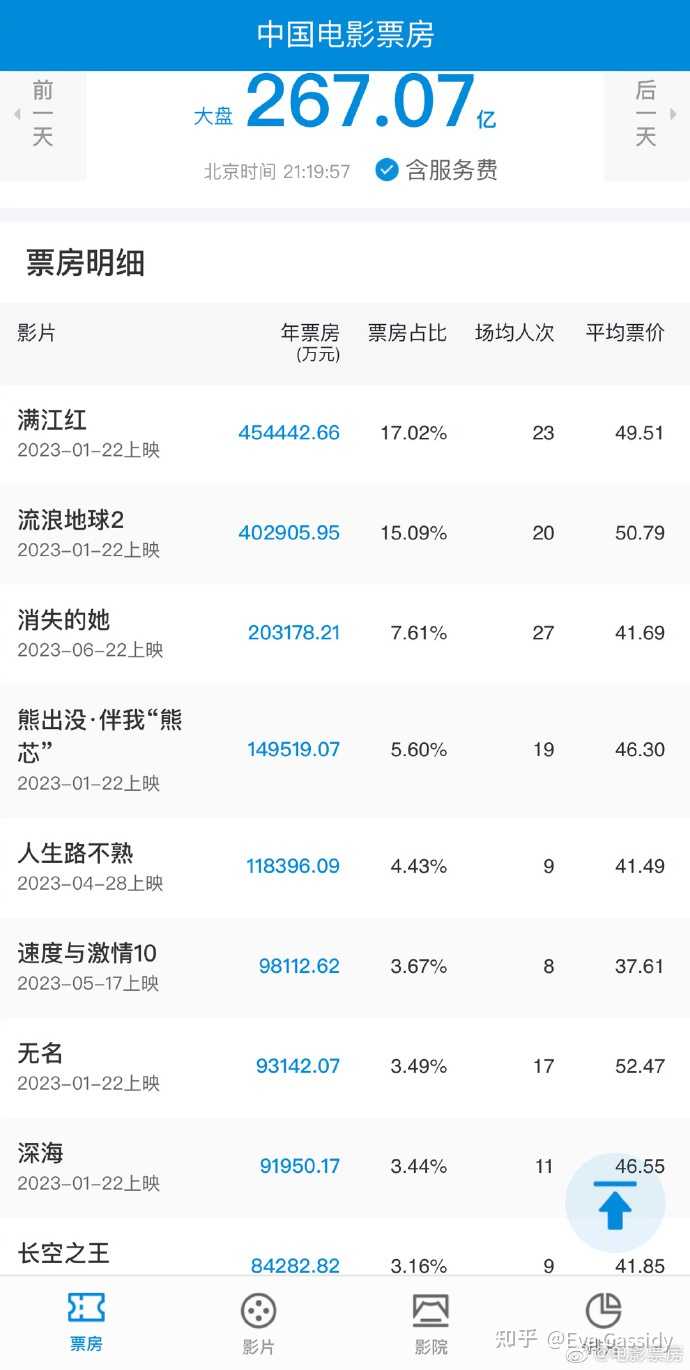Go to the next day (后一天)

646,114
